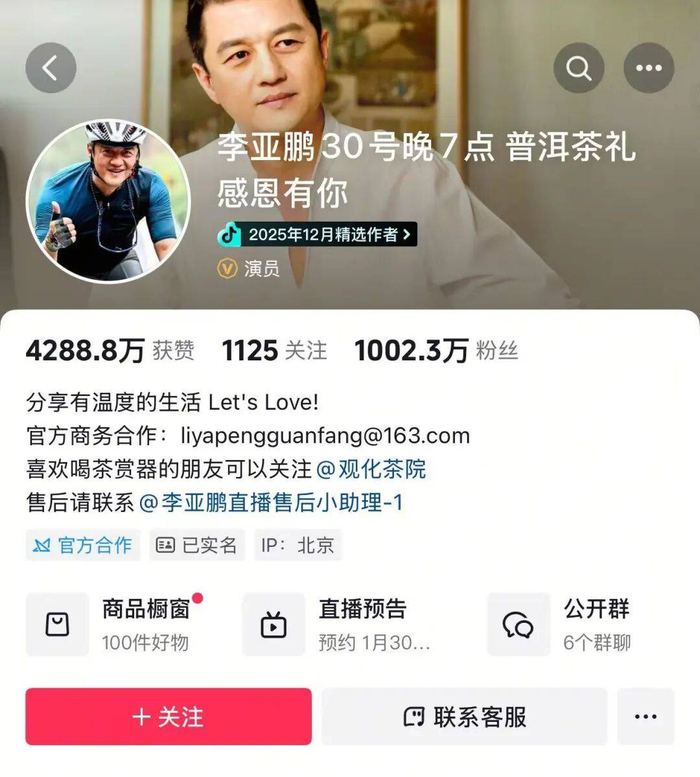The image size is (700, 777).
Task: Open the 1125 关注 following list
Action: click(274, 351)
